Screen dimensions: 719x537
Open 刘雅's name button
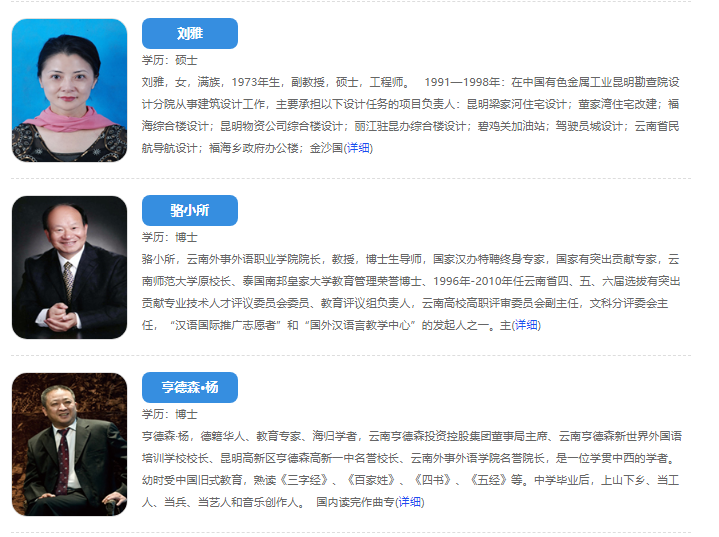pos(189,33)
